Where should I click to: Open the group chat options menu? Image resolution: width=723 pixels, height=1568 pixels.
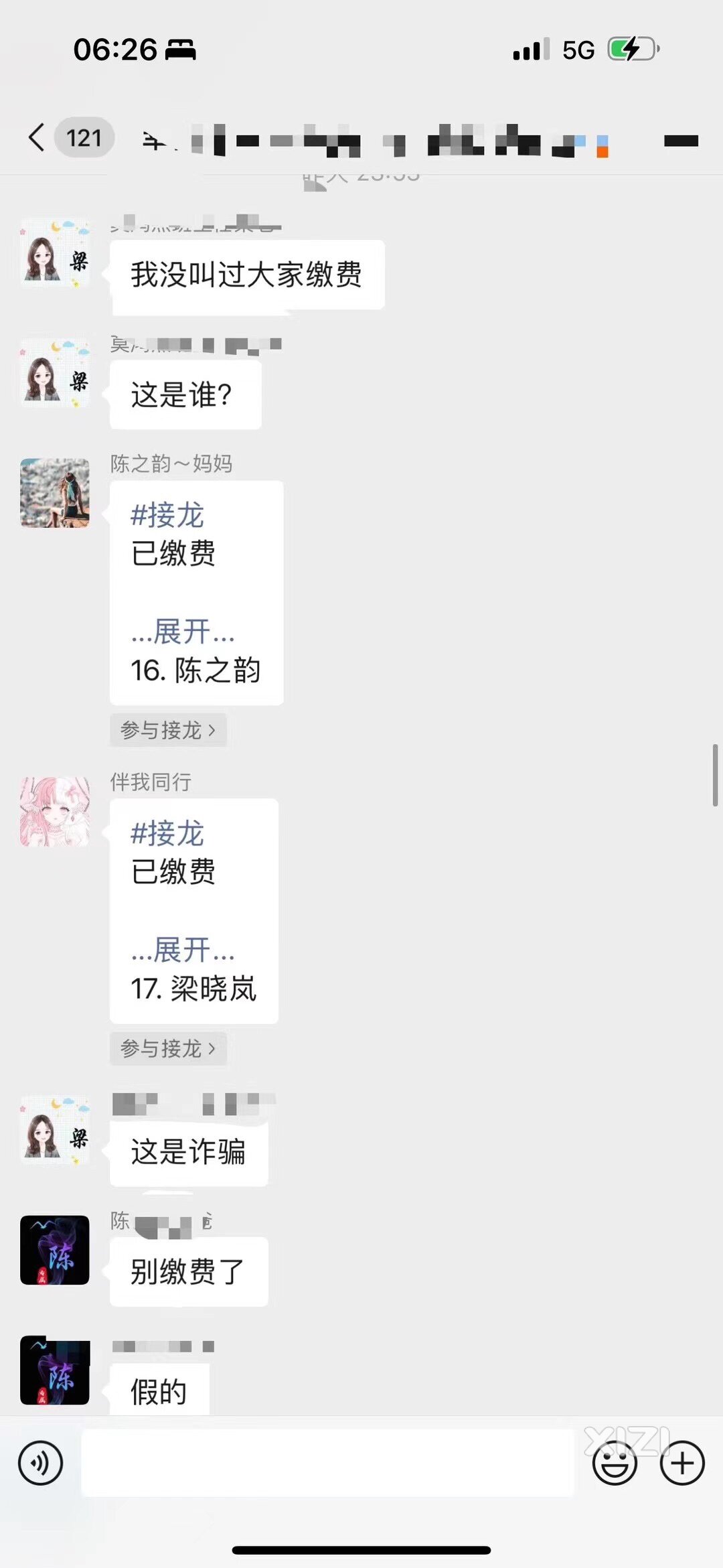coord(680,140)
